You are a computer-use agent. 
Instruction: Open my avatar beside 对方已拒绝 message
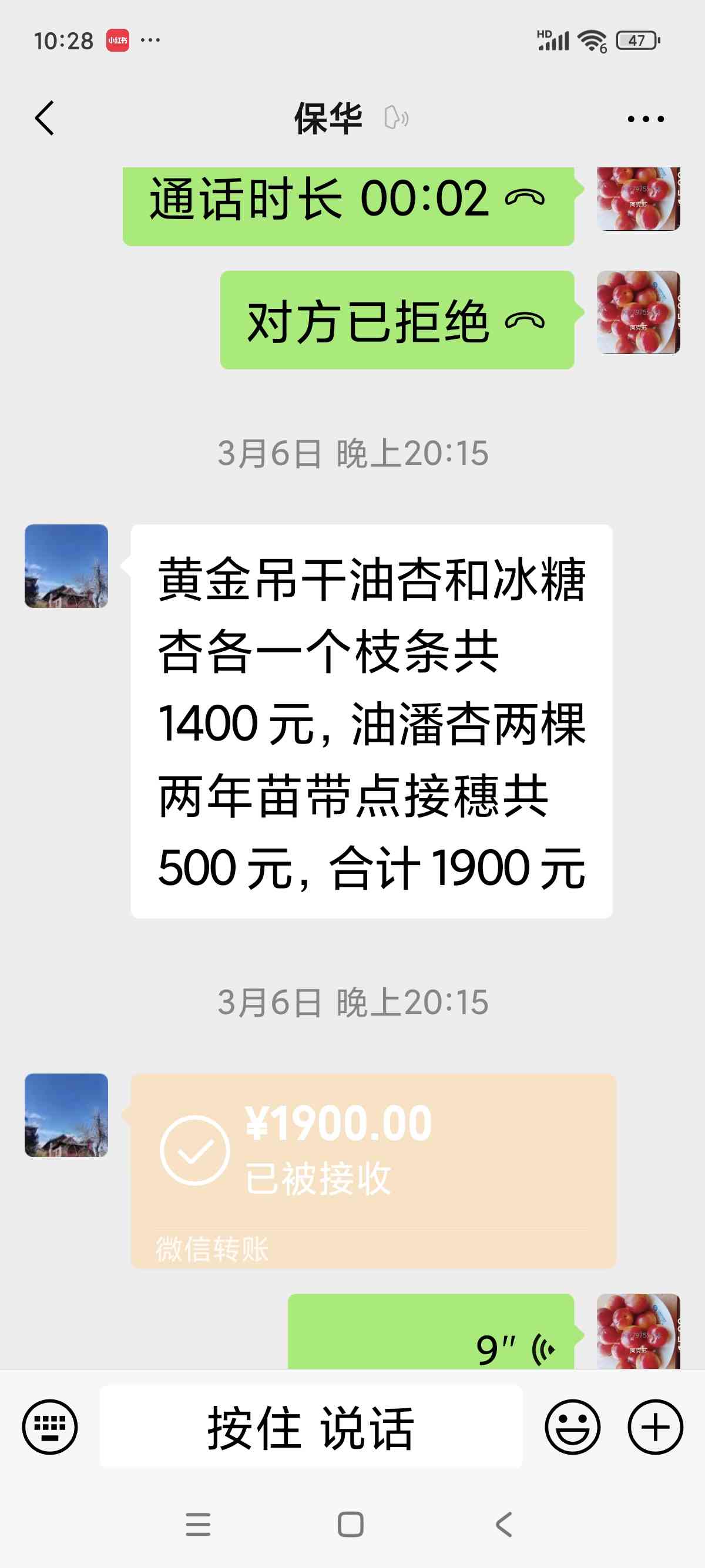click(638, 312)
